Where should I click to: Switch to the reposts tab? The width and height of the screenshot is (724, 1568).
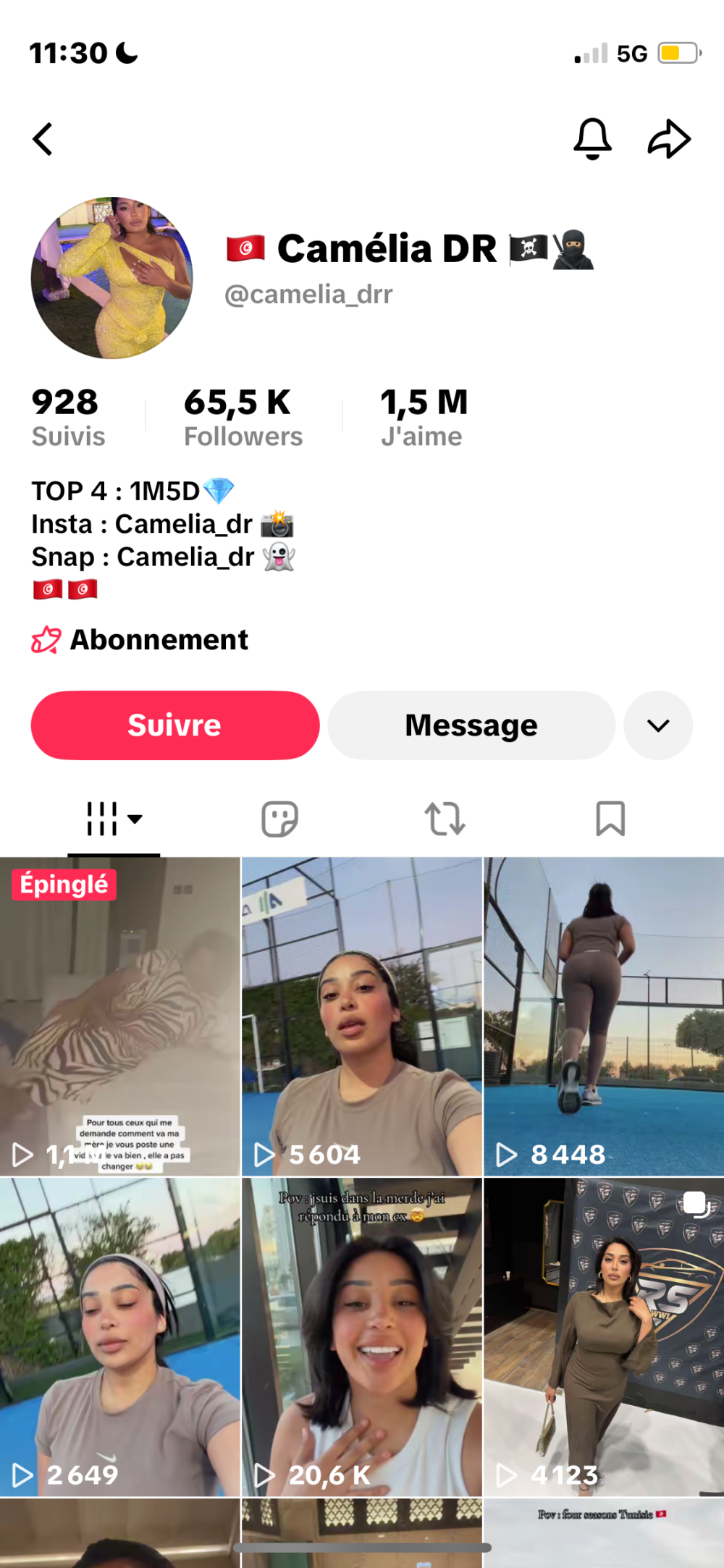coord(445,819)
